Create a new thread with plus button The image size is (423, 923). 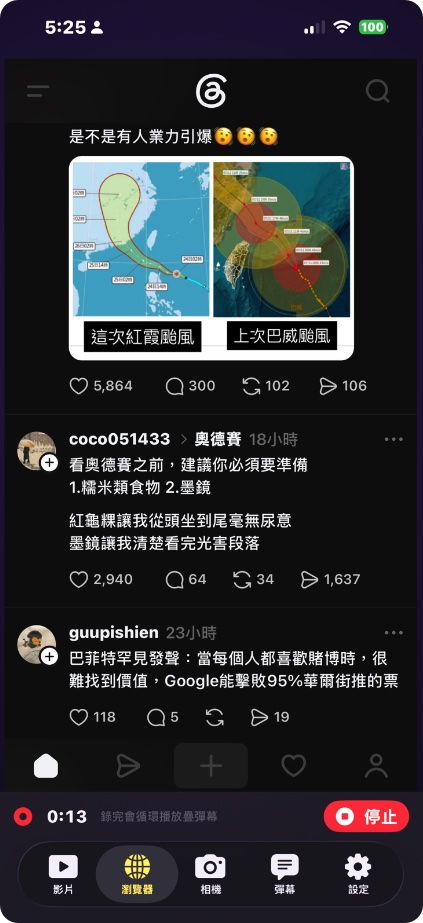point(211,766)
